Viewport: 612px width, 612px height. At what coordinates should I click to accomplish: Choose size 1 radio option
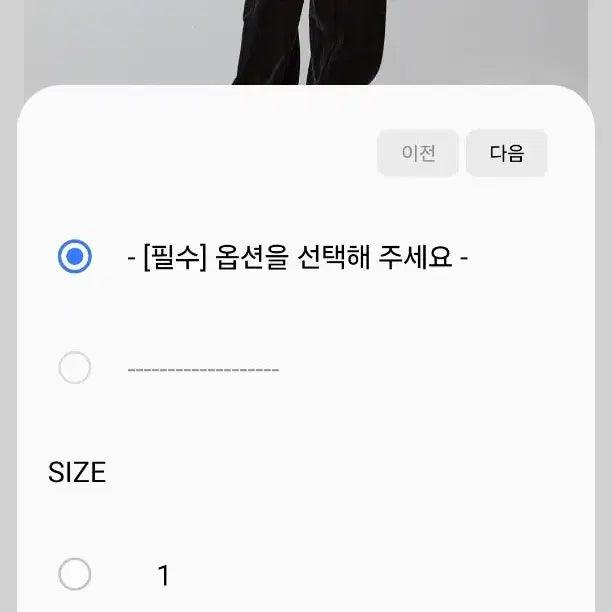[x=75, y=575]
